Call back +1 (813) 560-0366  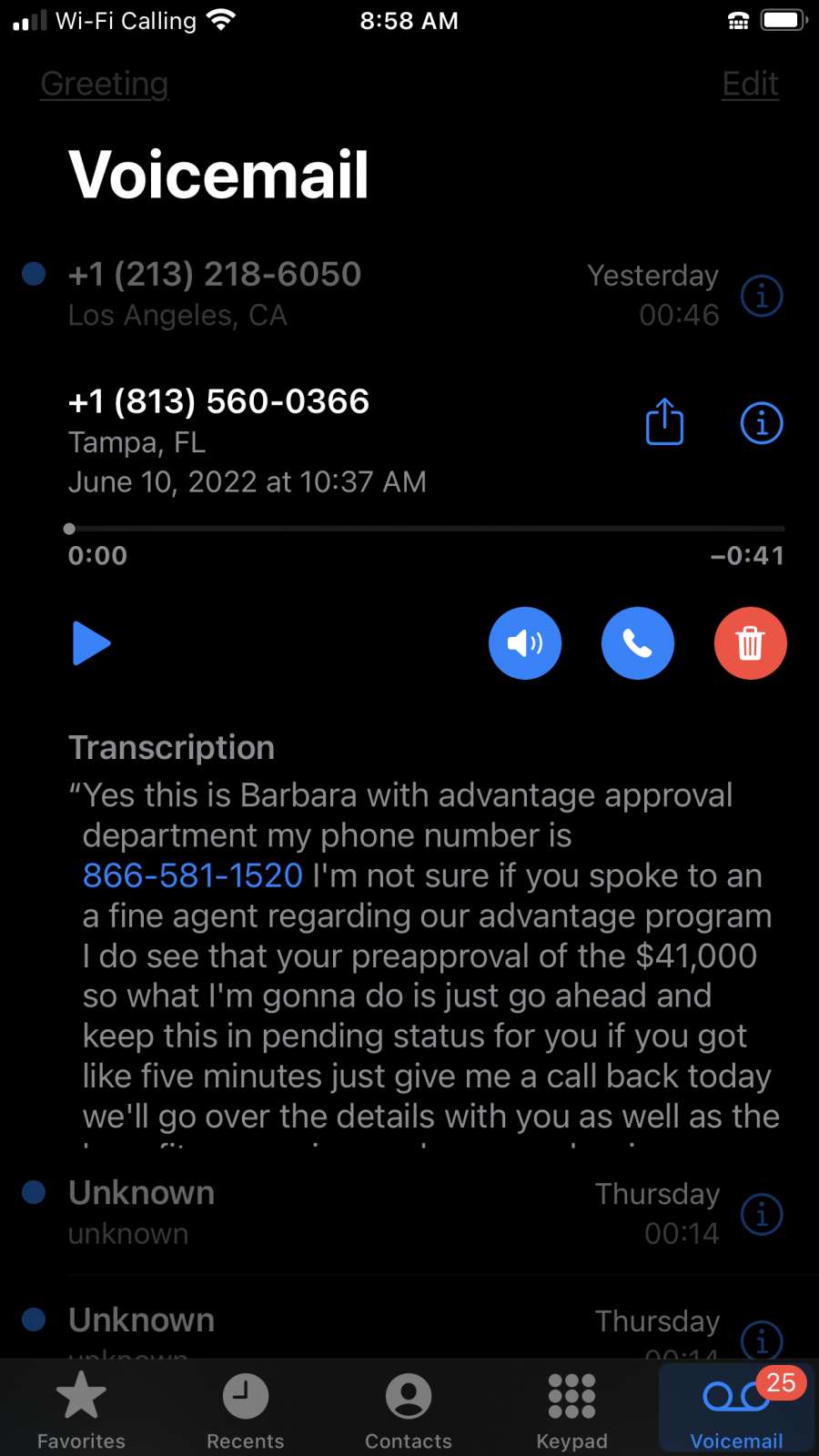click(x=638, y=643)
